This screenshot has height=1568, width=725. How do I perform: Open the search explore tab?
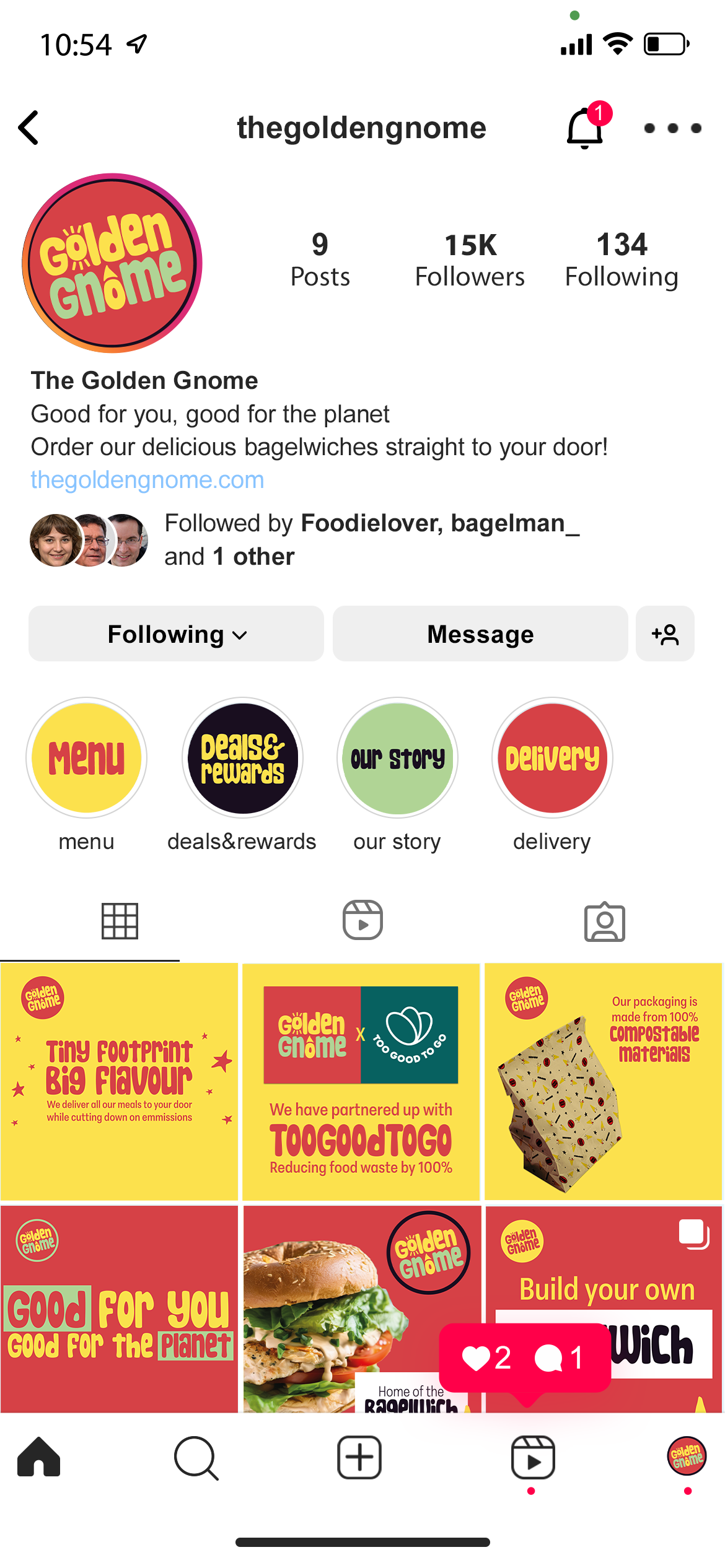coord(196,1458)
